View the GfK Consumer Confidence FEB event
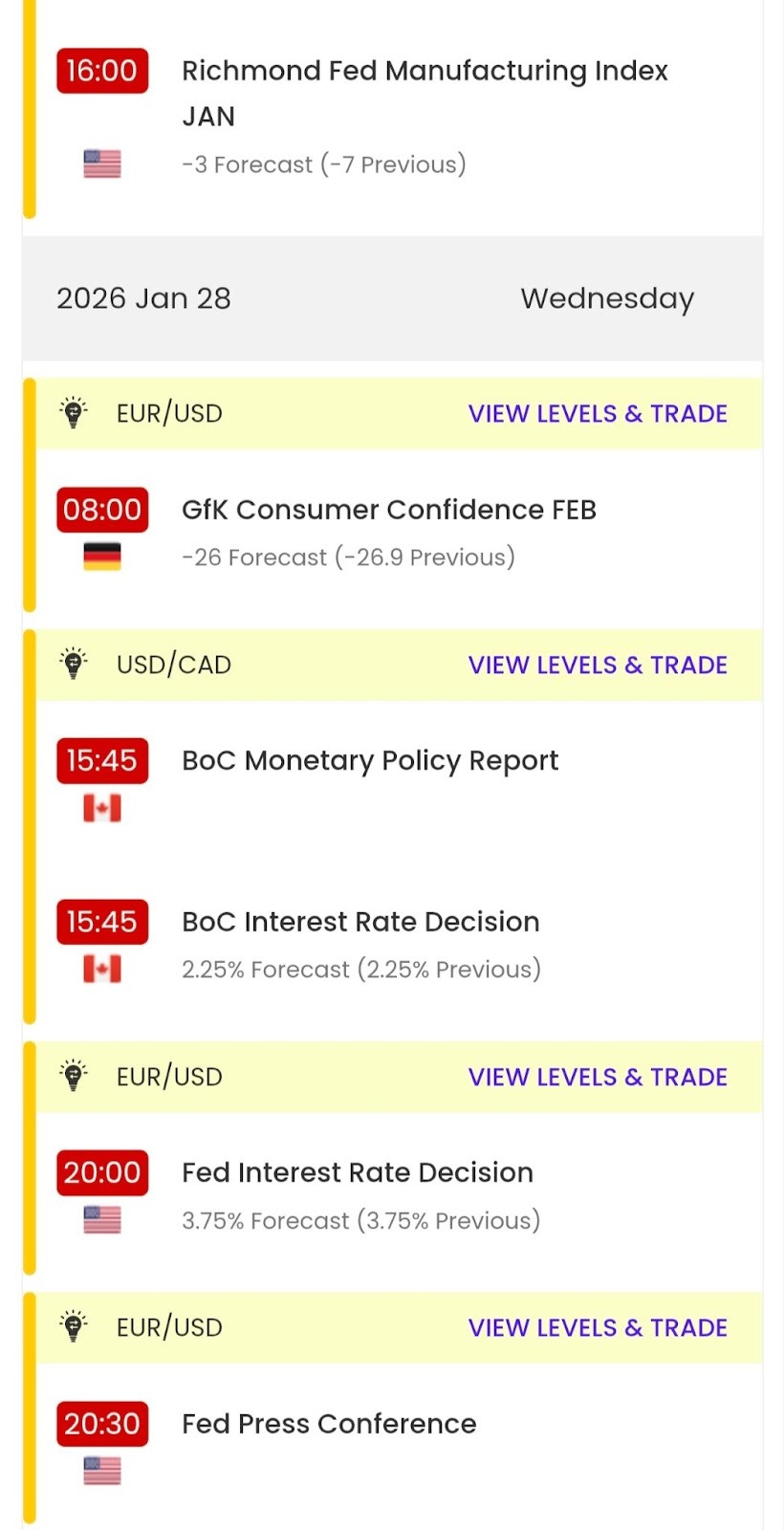Image resolution: width=784 pixels, height=1530 pixels. (388, 510)
